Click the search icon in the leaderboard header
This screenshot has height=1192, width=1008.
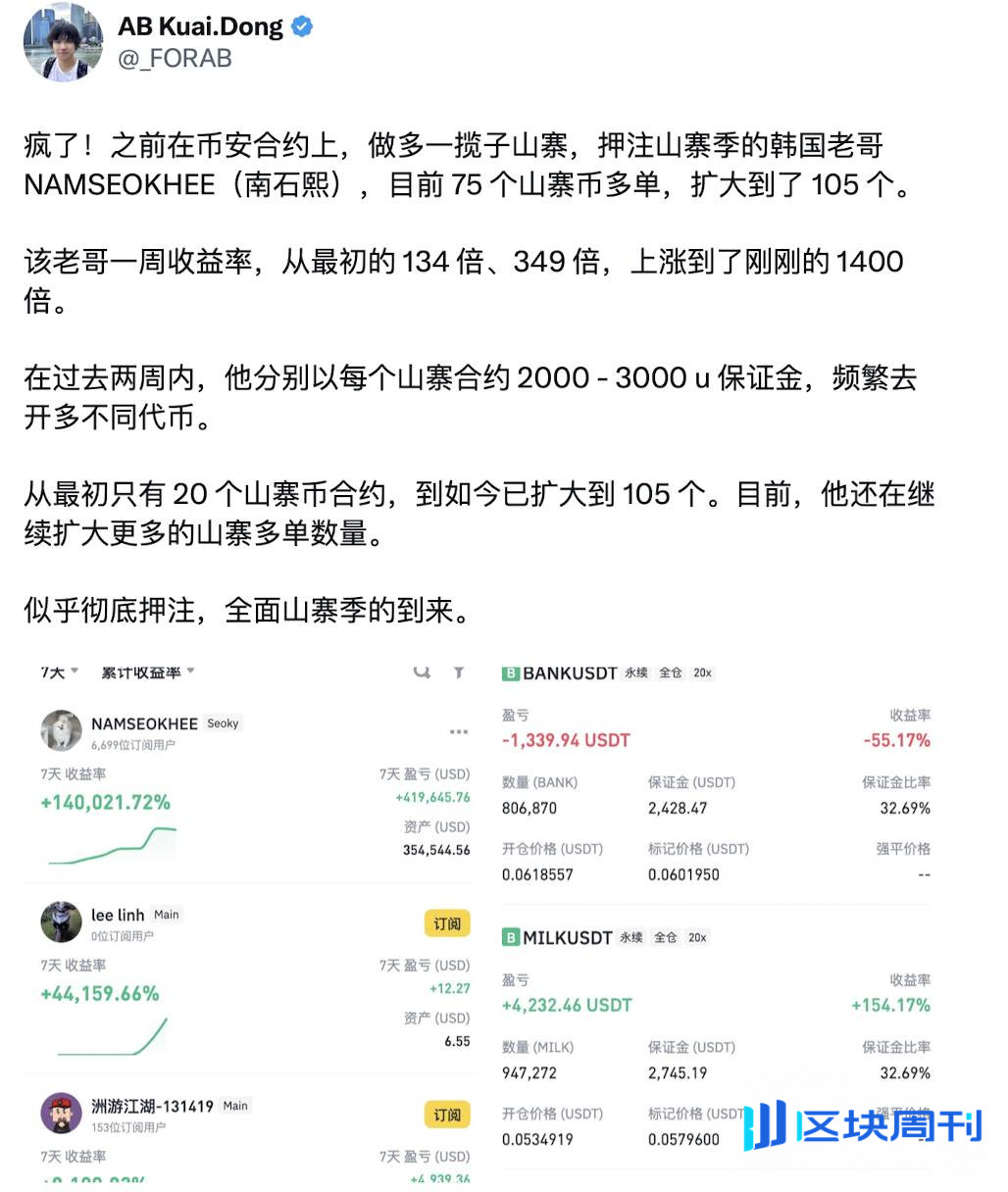(x=422, y=673)
